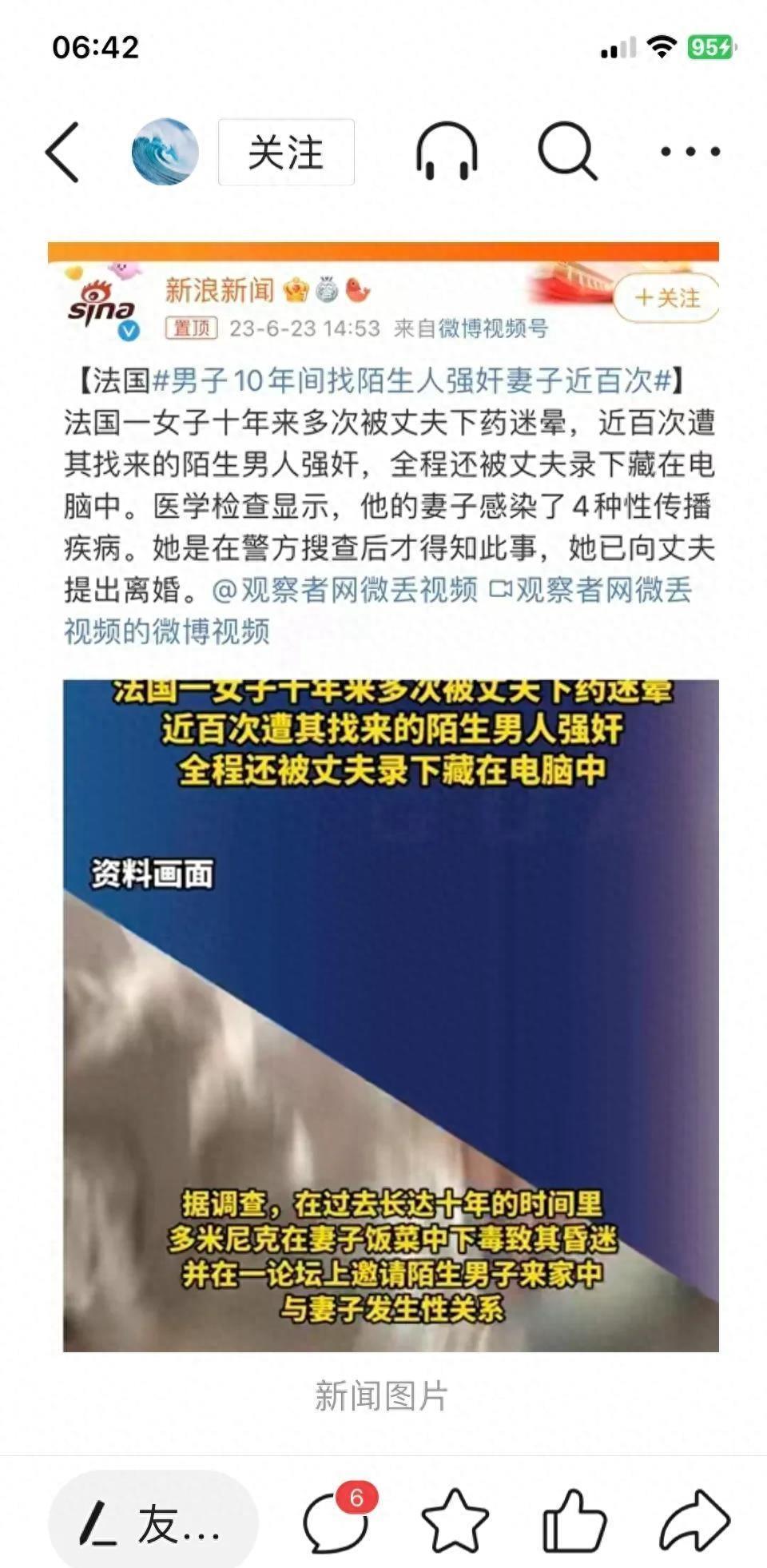Share this article with the arrow
Viewport: 767px width, 1568px height.
click(694, 1521)
